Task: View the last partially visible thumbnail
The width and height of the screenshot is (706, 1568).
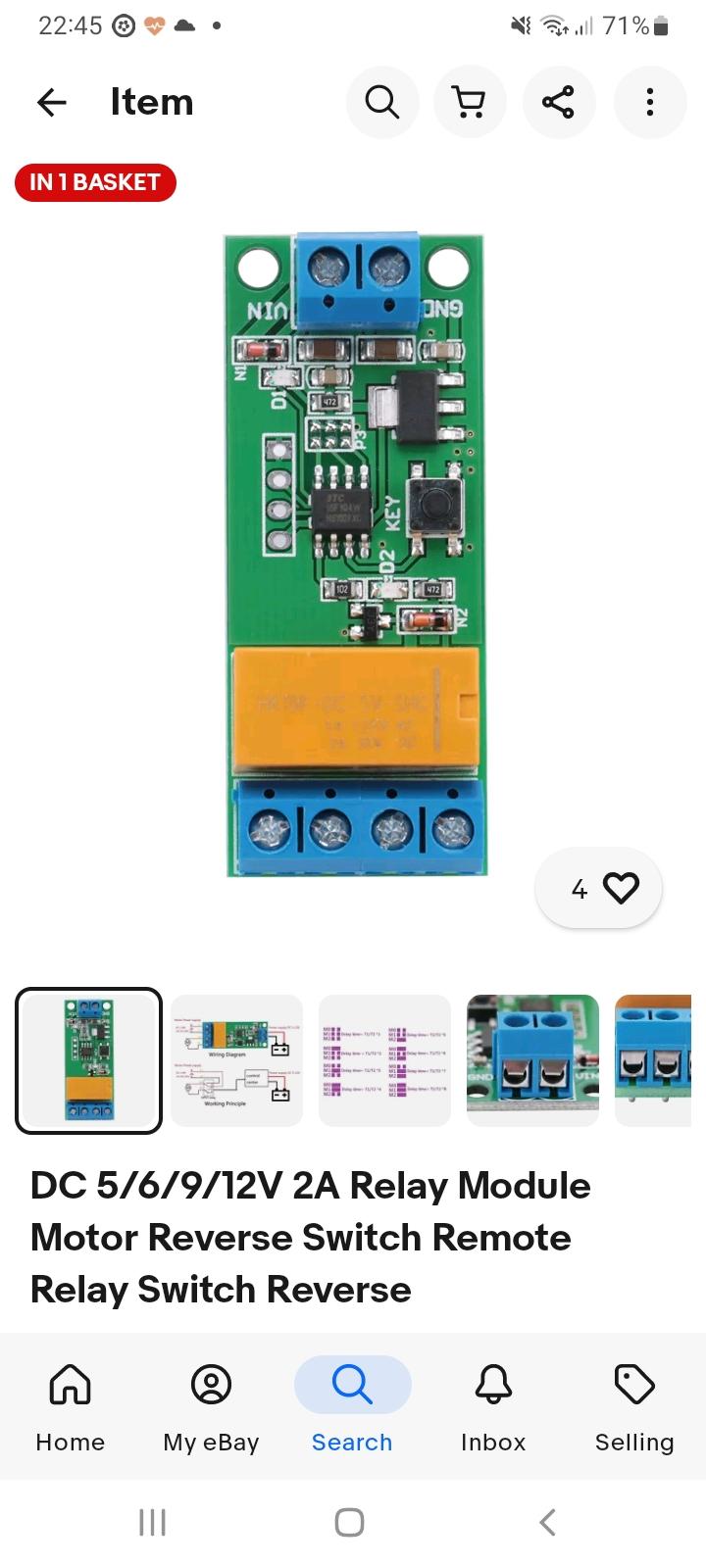Action: (653, 1060)
